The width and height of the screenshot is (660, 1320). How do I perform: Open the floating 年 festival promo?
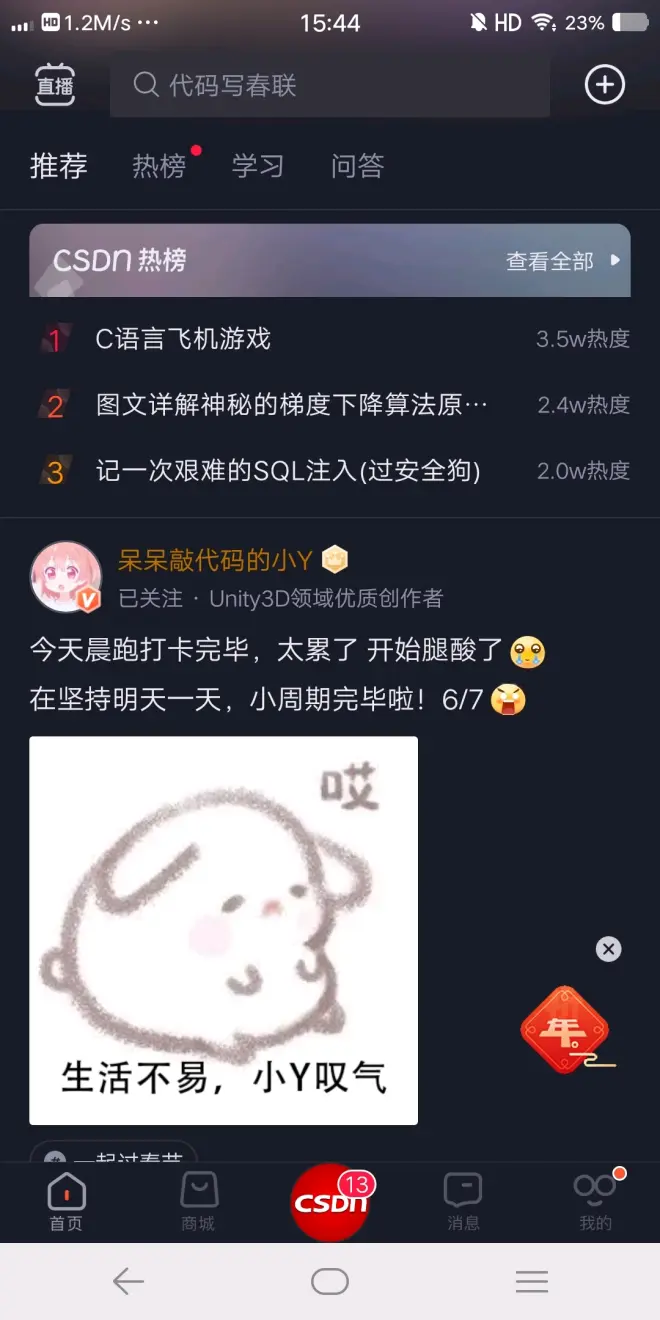[566, 1030]
